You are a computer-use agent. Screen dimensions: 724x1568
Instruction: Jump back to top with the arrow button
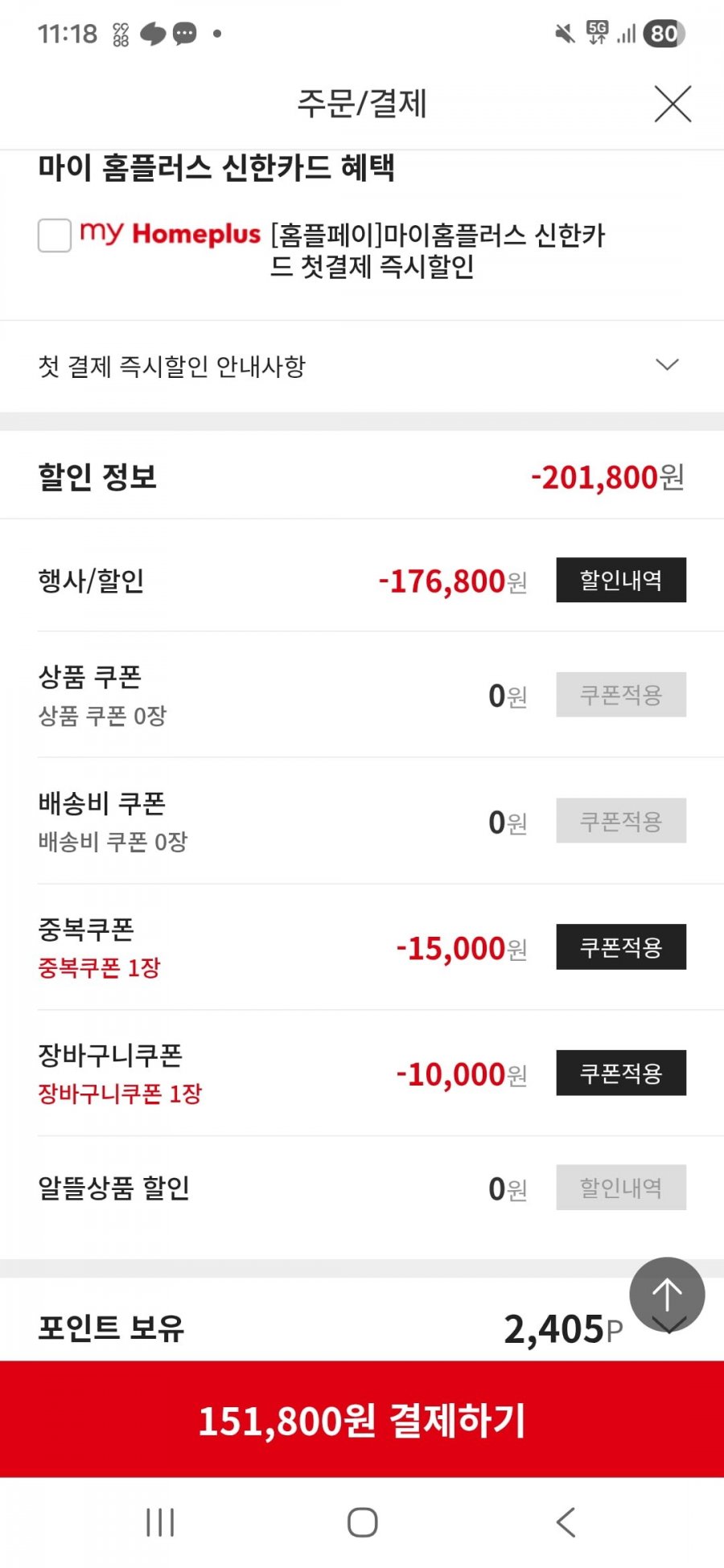666,1295
